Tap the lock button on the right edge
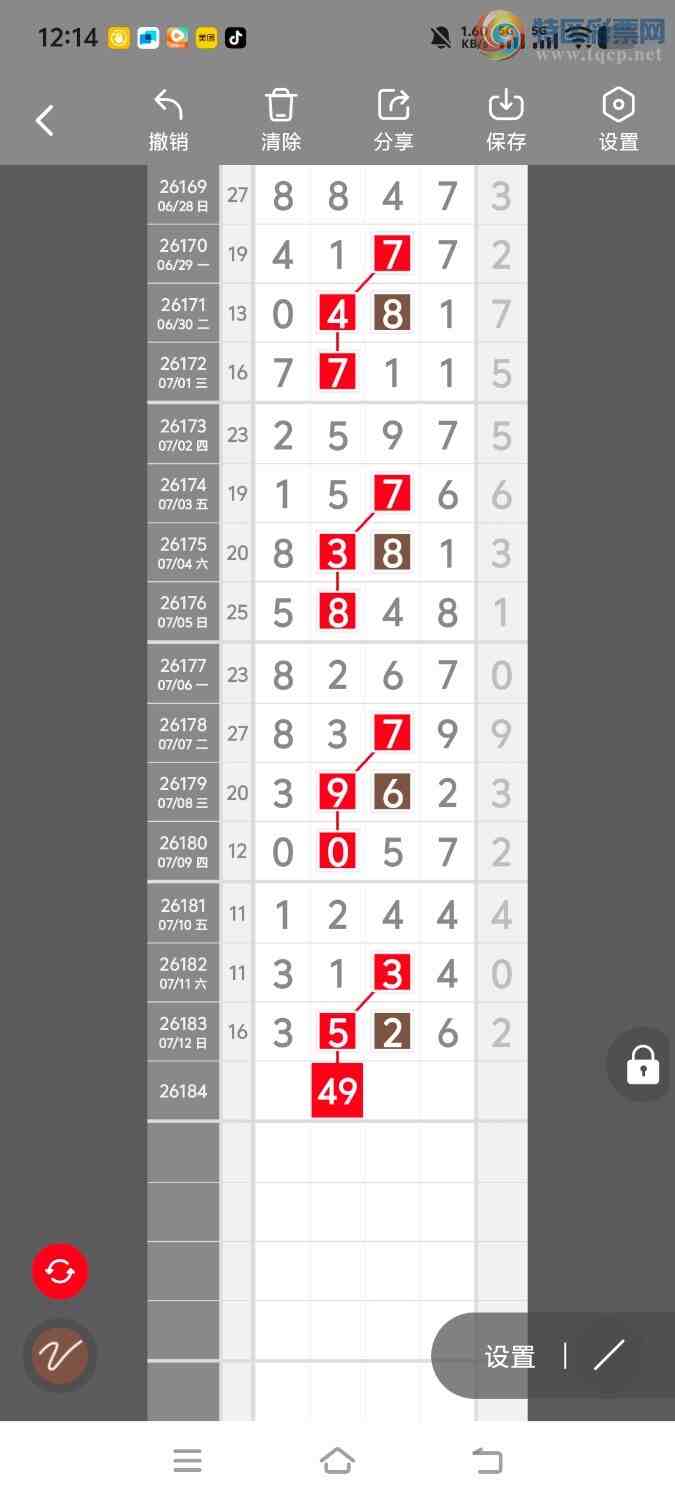 pyautogui.click(x=642, y=1065)
